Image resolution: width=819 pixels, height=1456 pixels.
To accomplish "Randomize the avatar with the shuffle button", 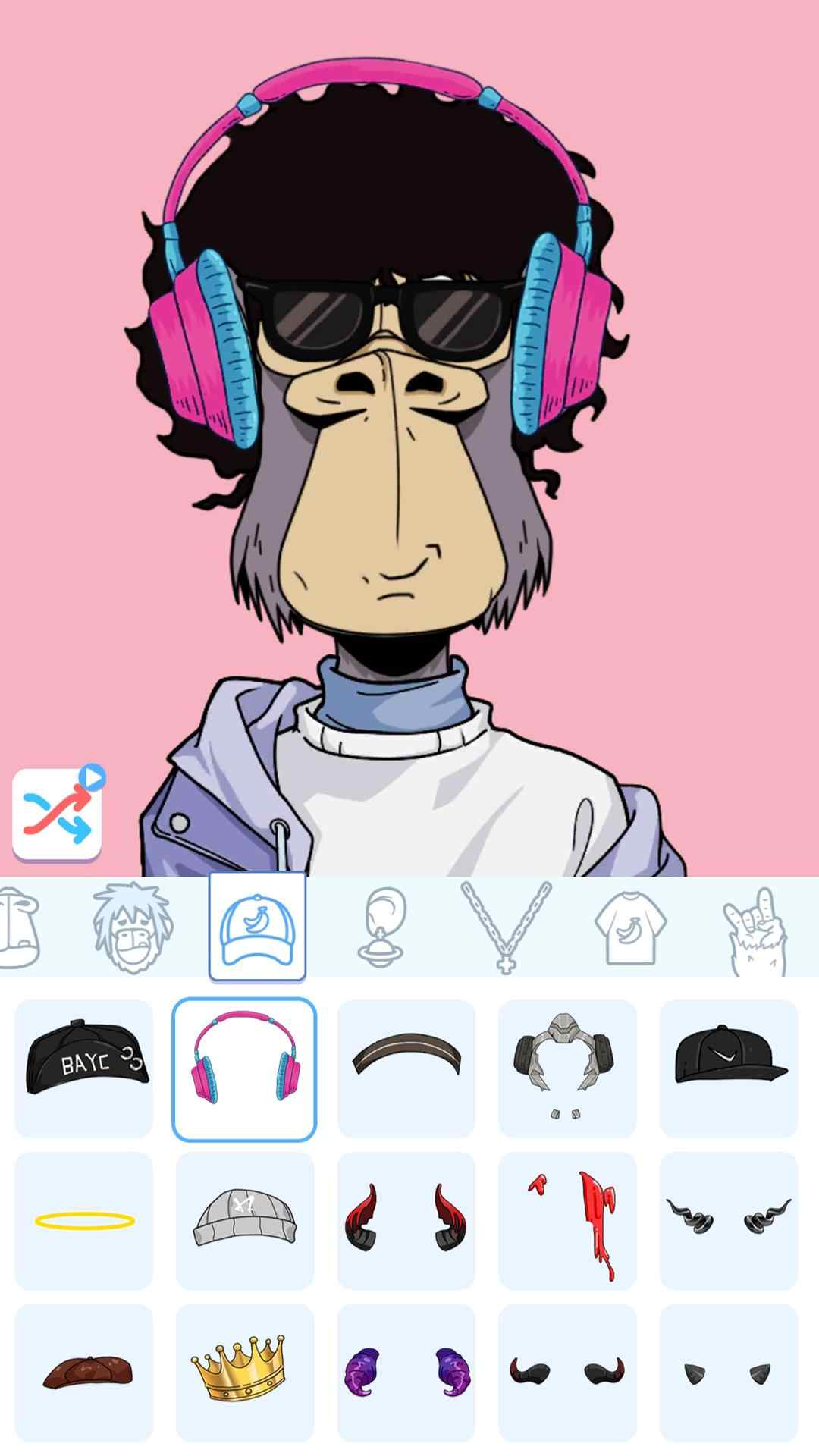I will [x=58, y=814].
